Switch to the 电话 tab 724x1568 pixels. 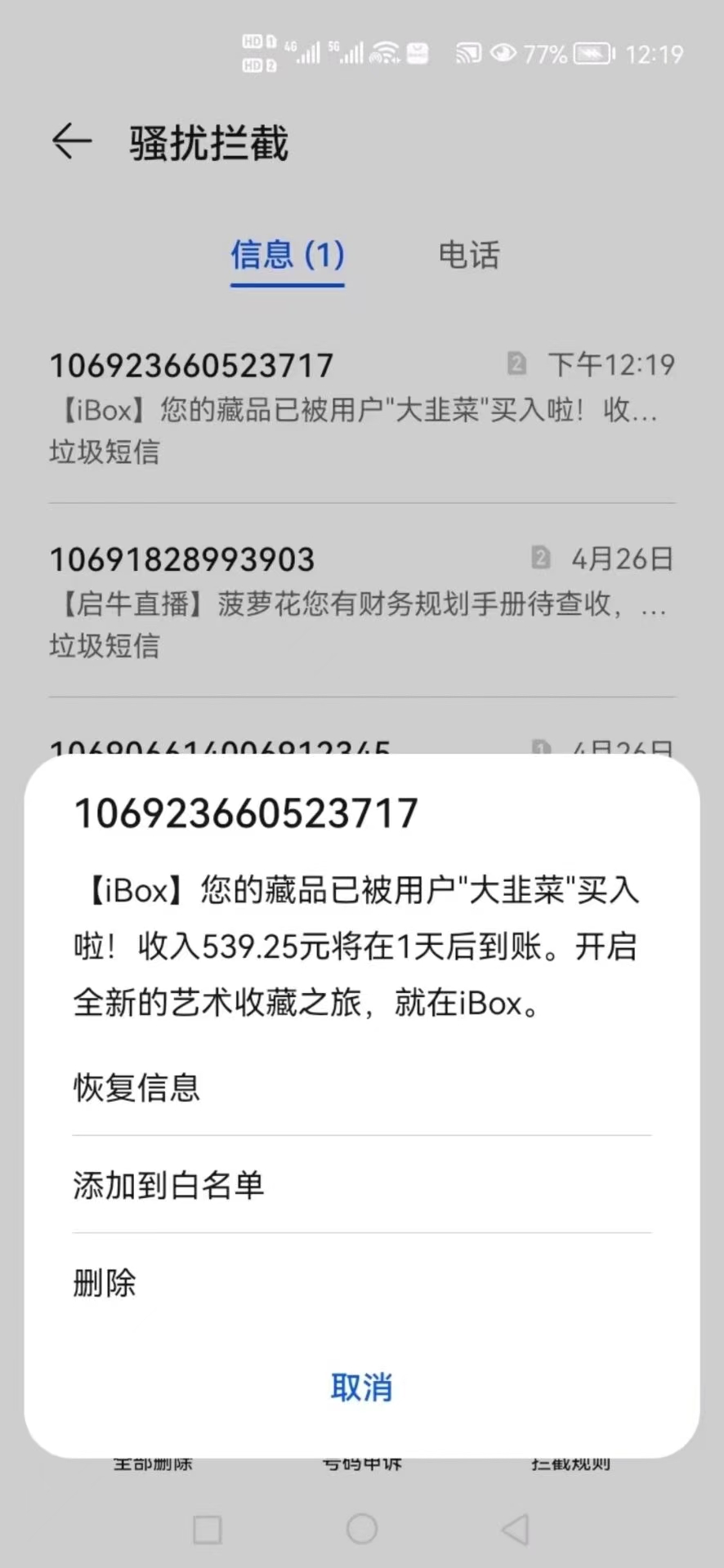[468, 255]
